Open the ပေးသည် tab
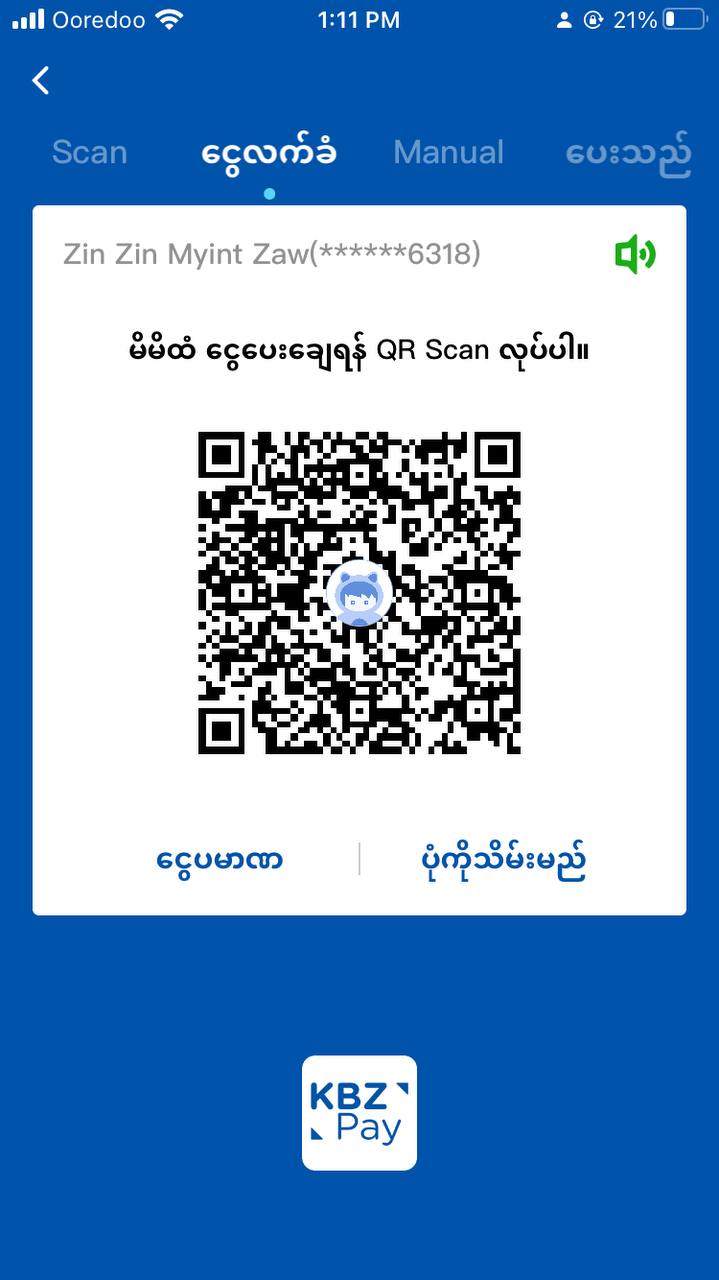This screenshot has width=719, height=1280. (x=628, y=155)
